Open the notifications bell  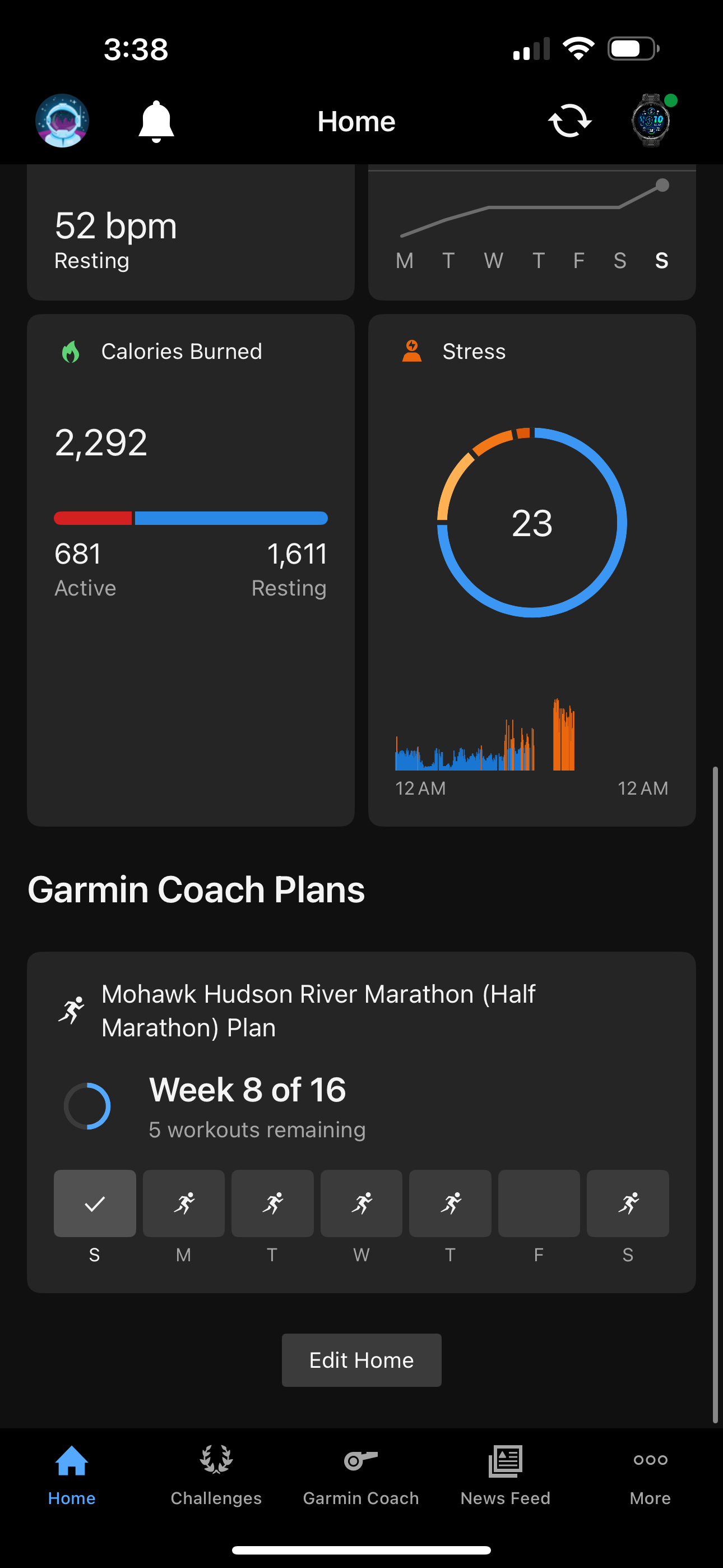pyautogui.click(x=156, y=121)
